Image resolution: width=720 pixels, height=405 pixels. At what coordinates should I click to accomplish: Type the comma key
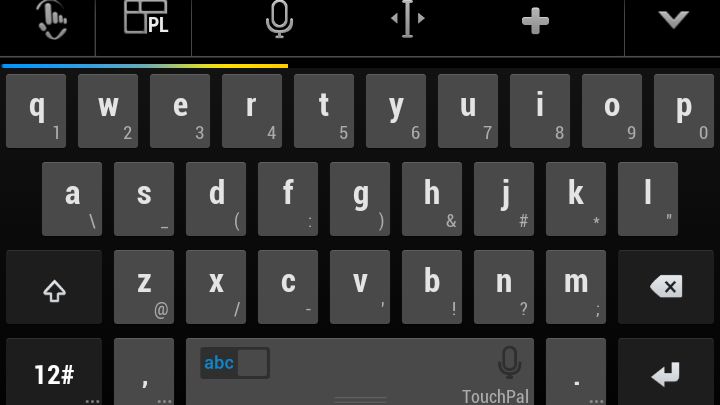pyautogui.click(x=144, y=373)
